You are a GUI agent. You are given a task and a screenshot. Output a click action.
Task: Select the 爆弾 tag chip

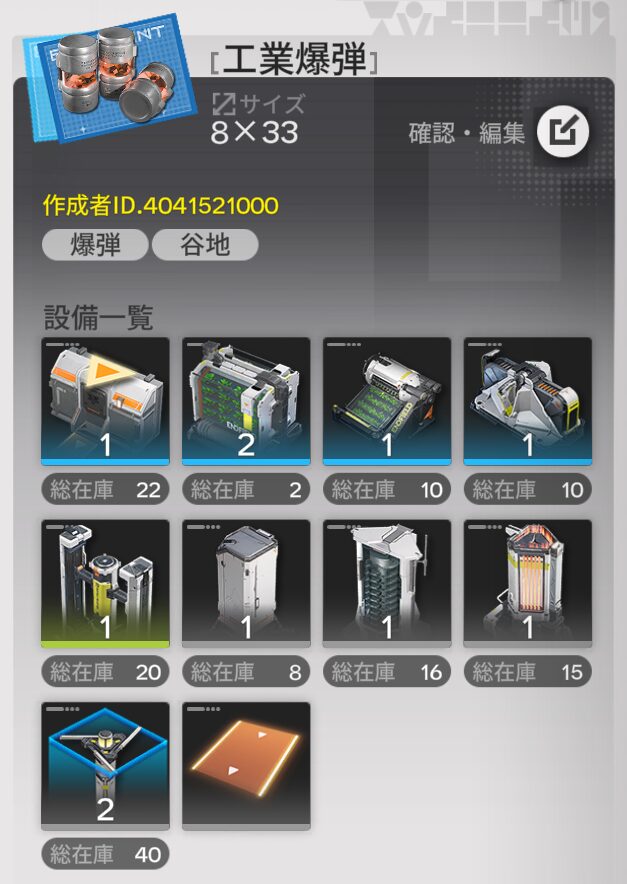pos(95,245)
